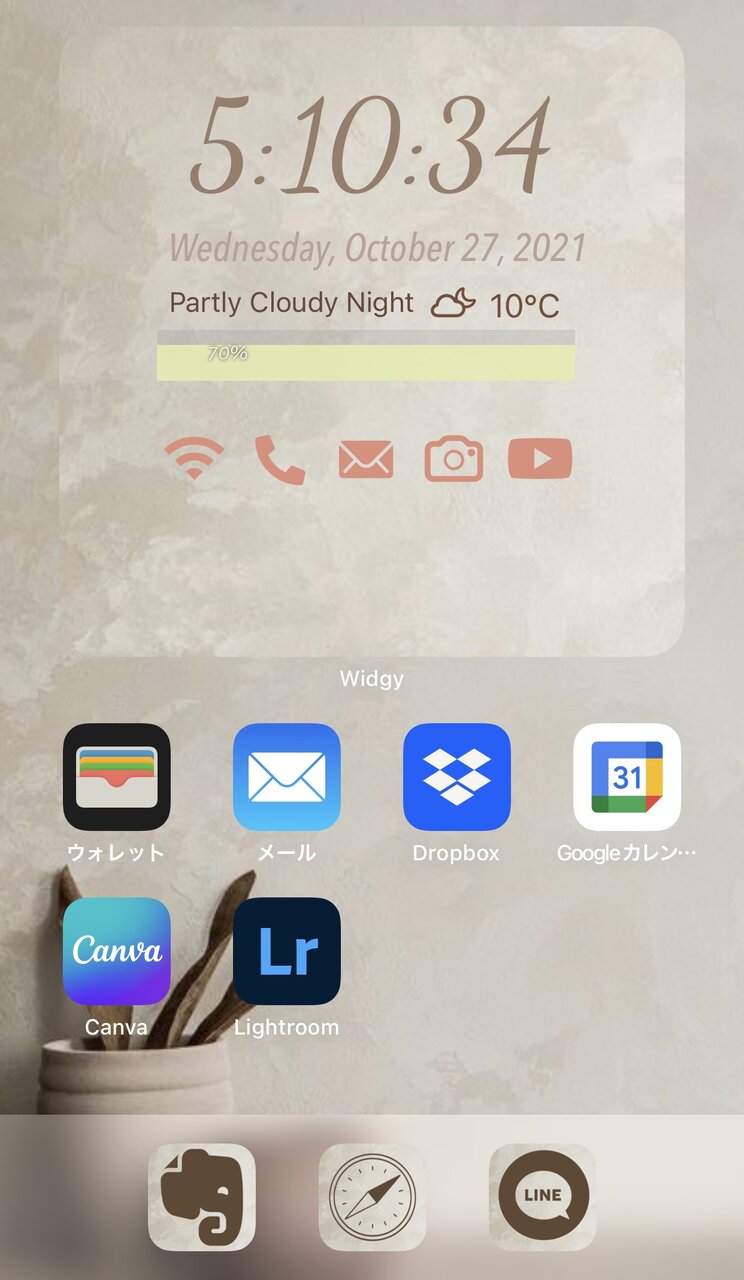The image size is (744, 1280).
Task: Open Evernote from the dock
Action: pos(202,1197)
